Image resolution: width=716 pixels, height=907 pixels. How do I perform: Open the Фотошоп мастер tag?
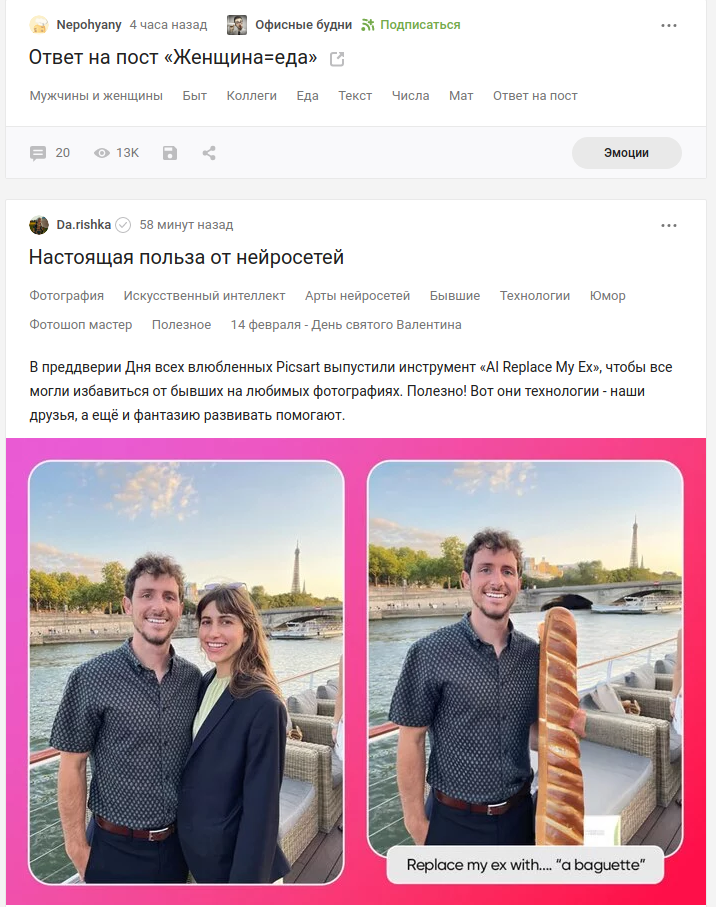pyautogui.click(x=80, y=325)
